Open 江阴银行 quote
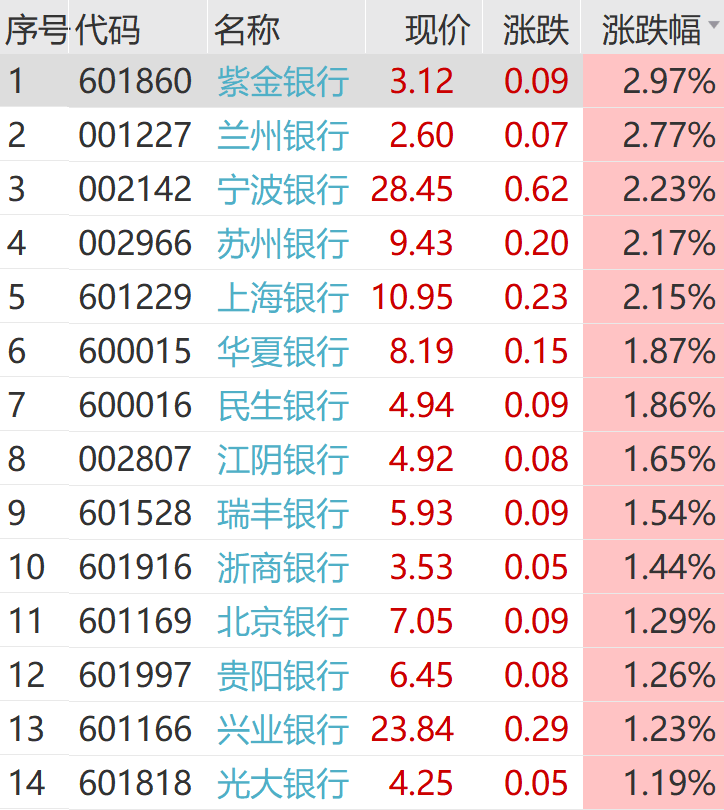Image resolution: width=724 pixels, height=810 pixels. (x=283, y=459)
